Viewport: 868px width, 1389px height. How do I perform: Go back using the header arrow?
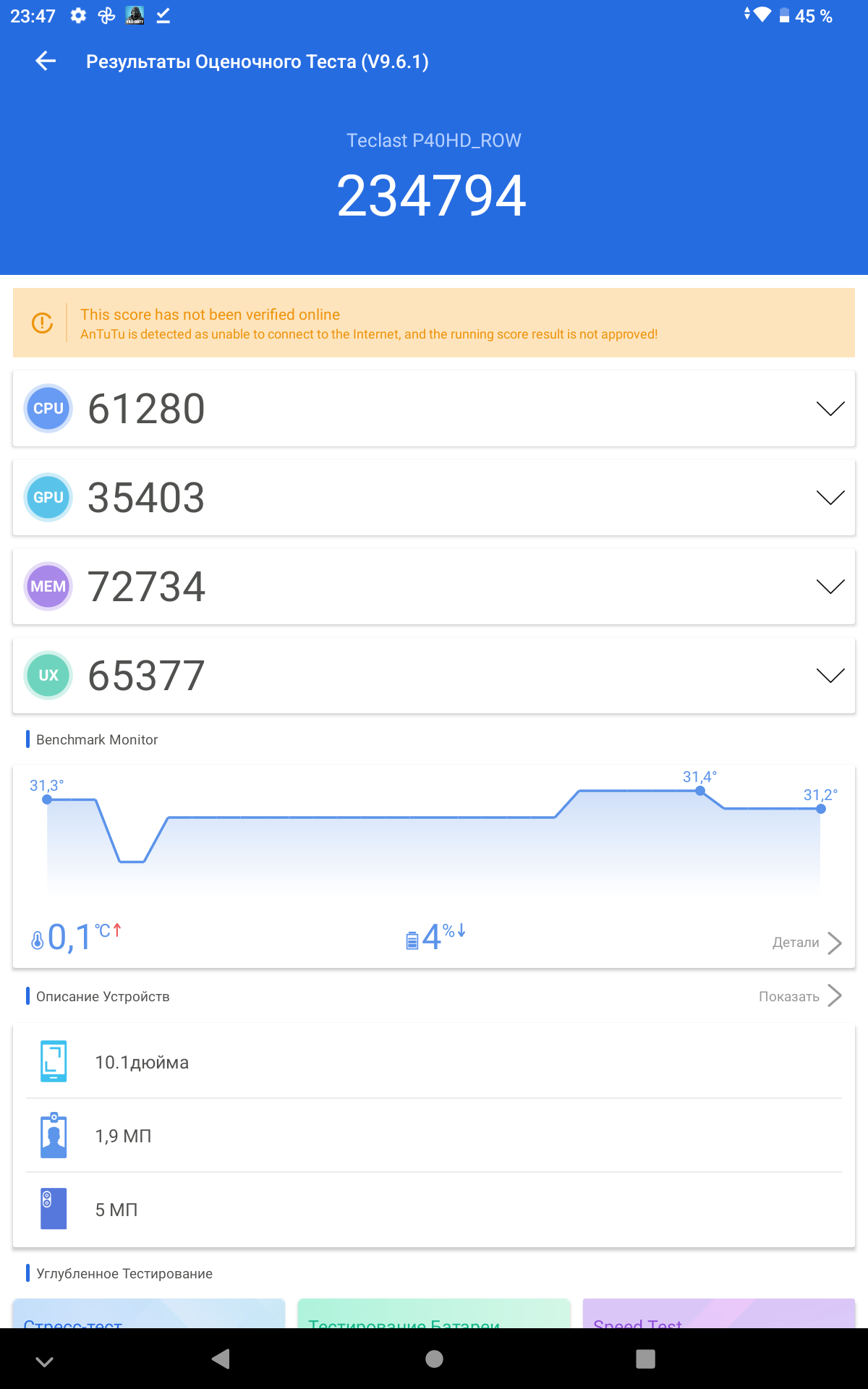click(x=46, y=61)
